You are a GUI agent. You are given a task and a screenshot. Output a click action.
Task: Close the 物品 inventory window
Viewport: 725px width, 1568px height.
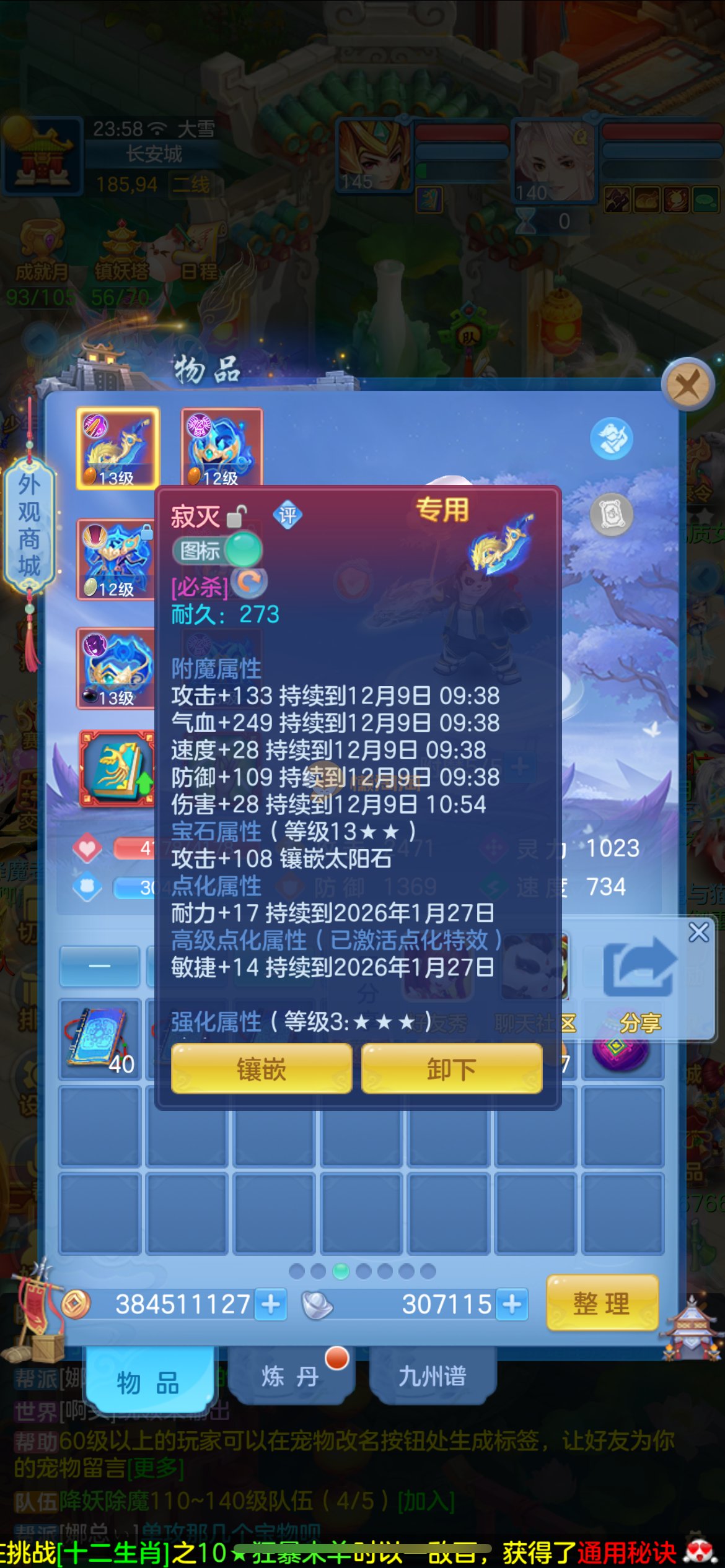(687, 385)
